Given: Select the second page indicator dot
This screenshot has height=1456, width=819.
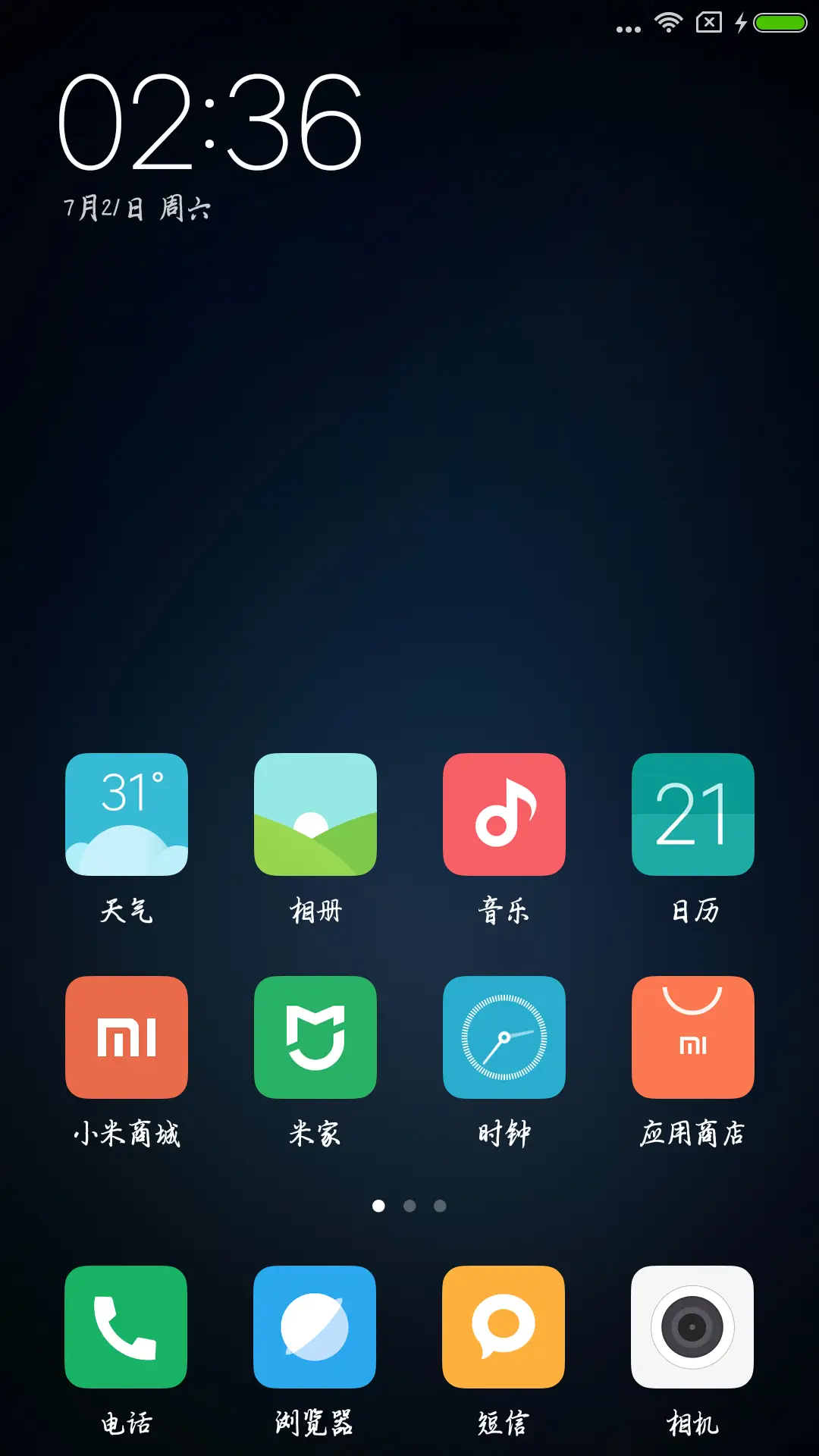Looking at the screenshot, I should pos(409,1205).
